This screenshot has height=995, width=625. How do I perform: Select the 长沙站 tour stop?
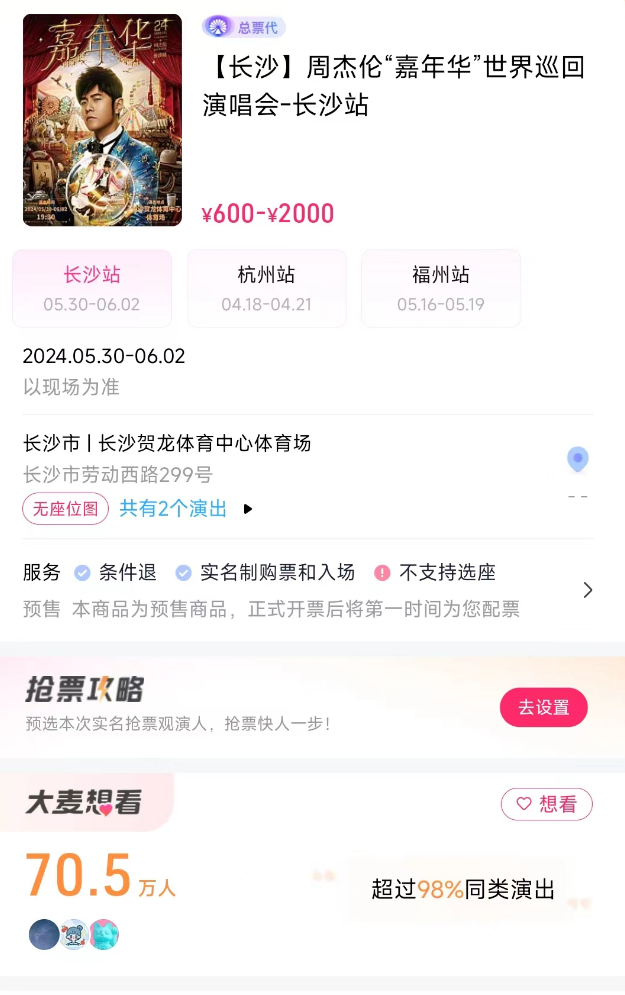pyautogui.click(x=92, y=288)
